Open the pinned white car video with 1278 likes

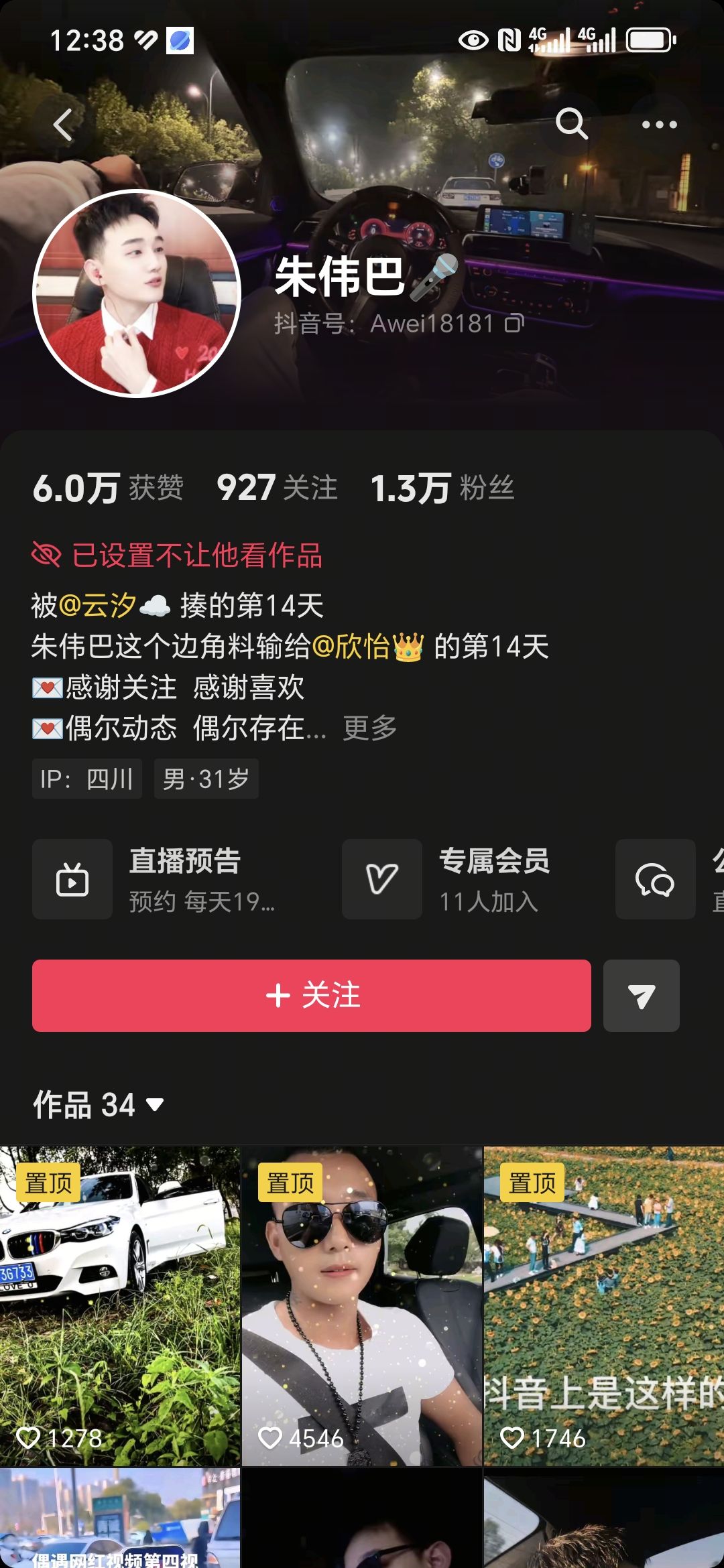coord(120,1305)
